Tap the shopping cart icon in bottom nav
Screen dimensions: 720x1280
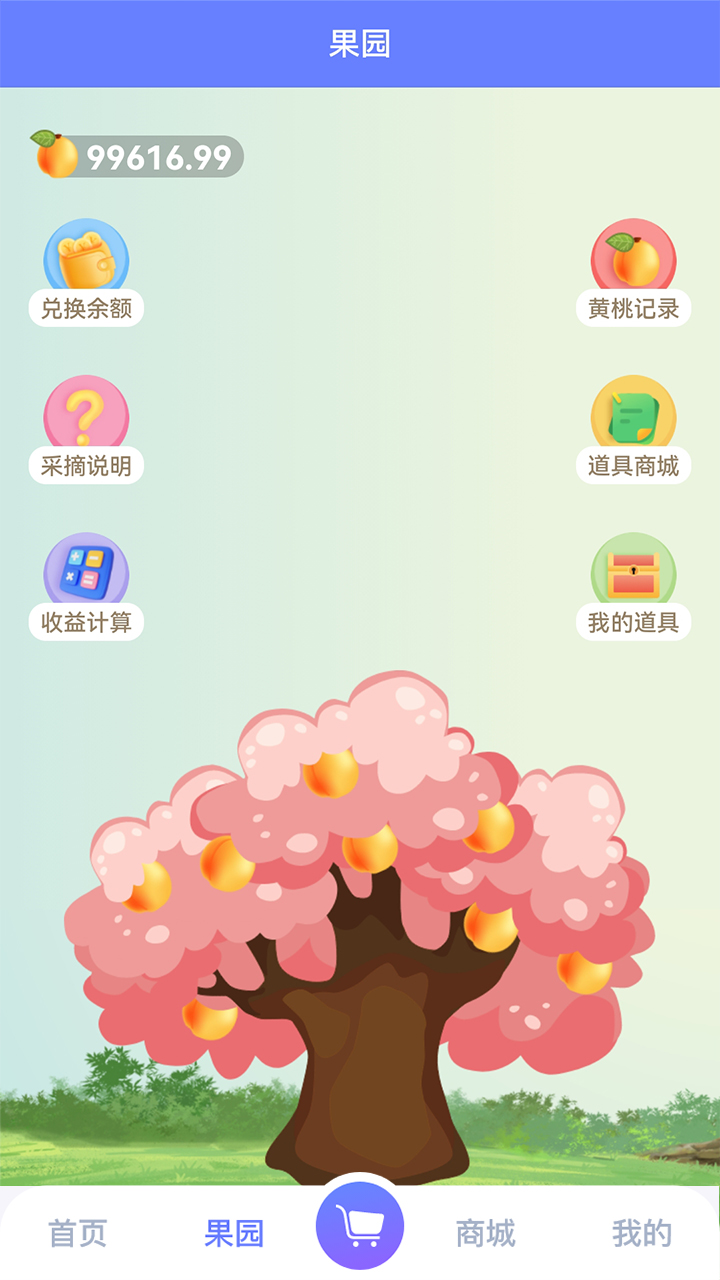(x=360, y=1222)
